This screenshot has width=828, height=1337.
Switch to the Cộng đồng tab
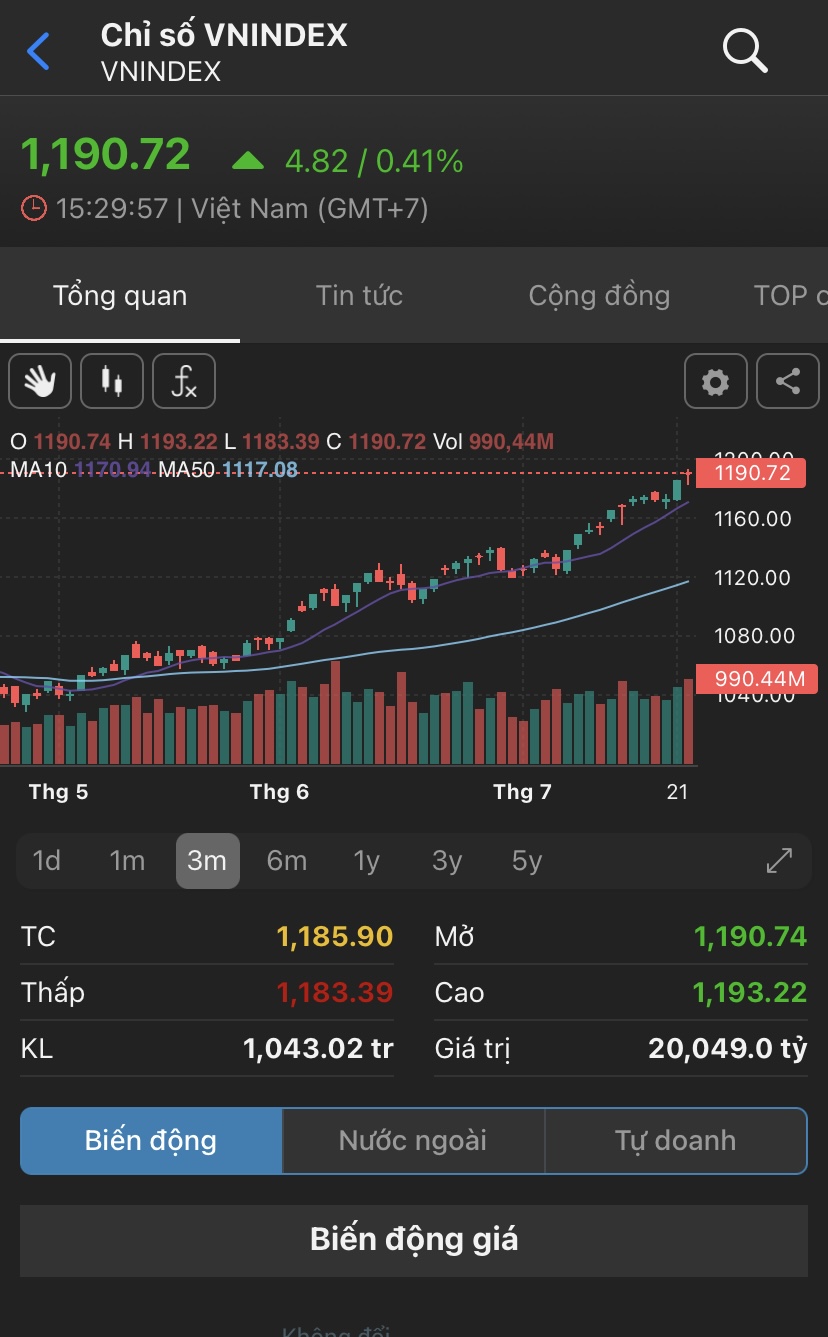[x=599, y=296]
